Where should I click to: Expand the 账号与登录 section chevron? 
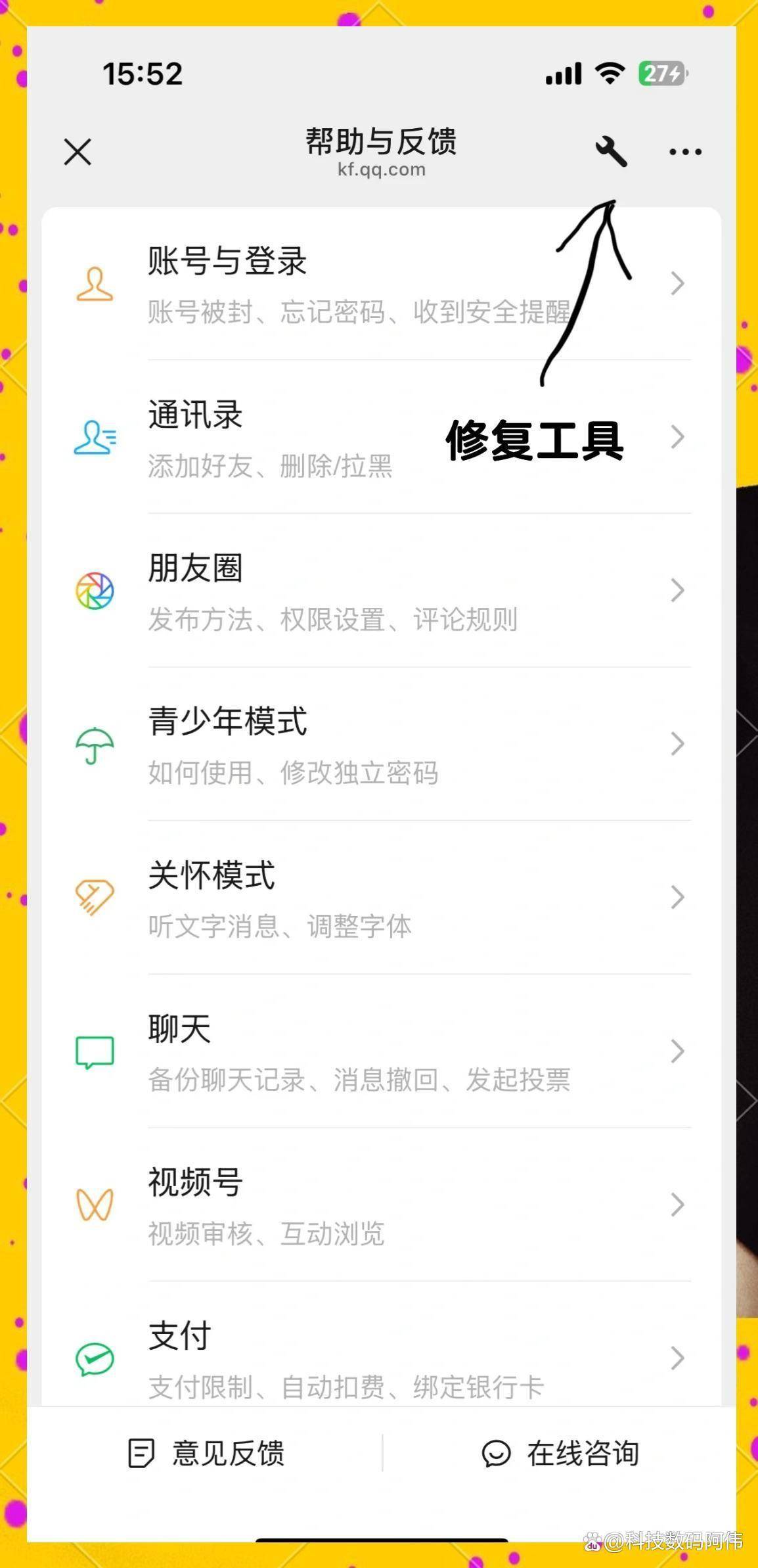[677, 285]
